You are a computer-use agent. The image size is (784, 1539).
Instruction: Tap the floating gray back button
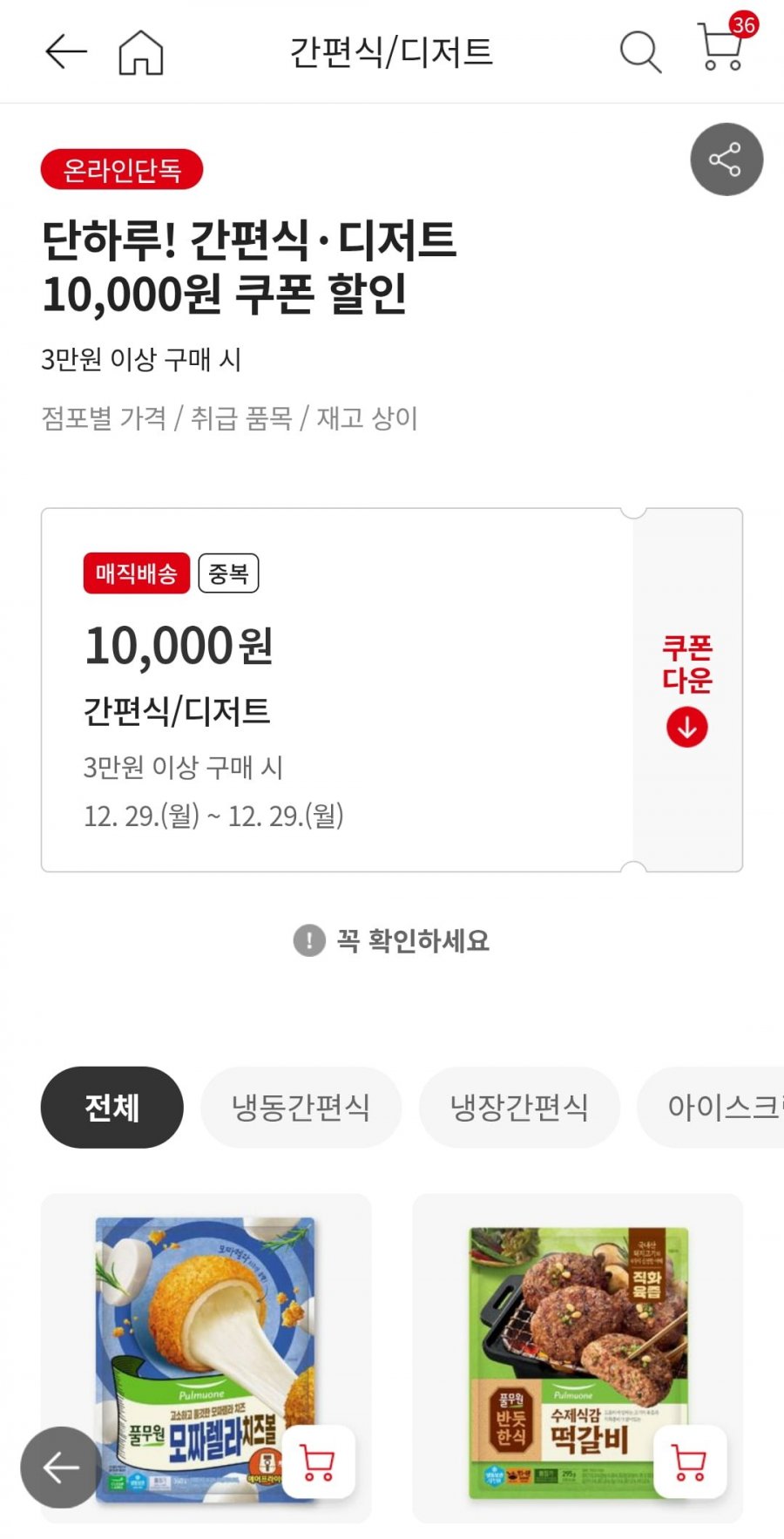click(x=61, y=1468)
